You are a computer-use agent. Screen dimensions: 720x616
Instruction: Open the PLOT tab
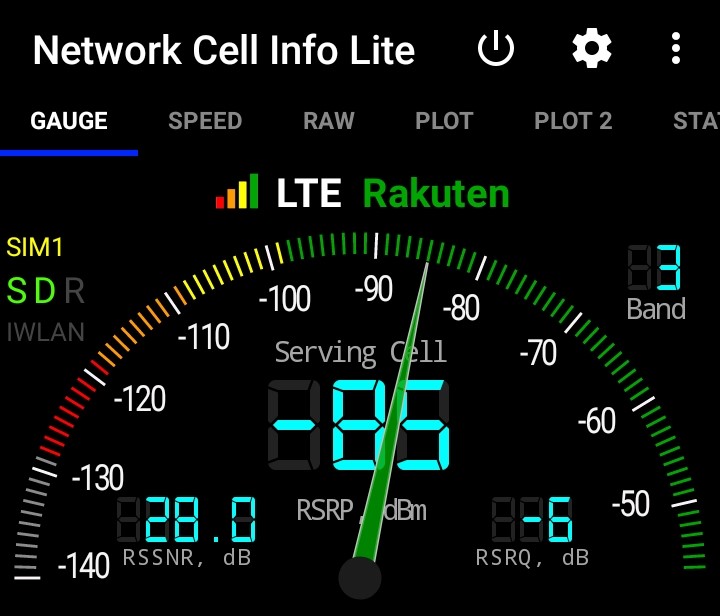tap(444, 121)
